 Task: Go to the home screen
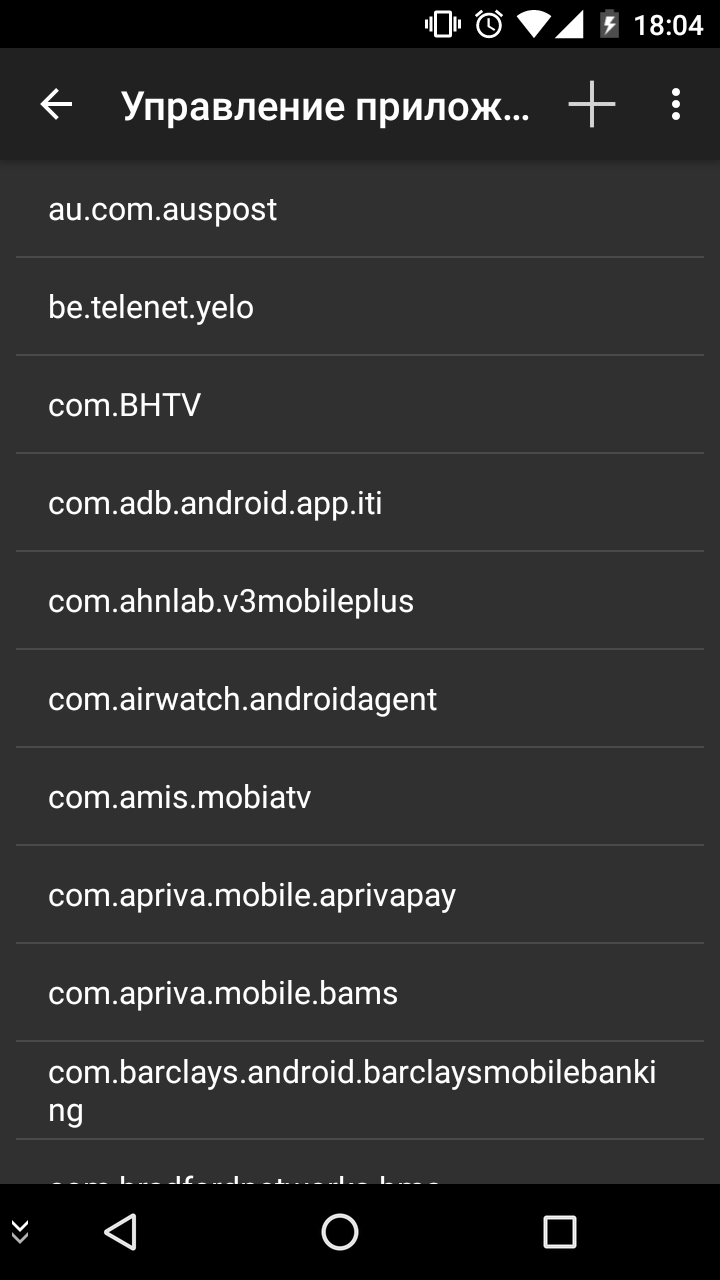[340, 1232]
